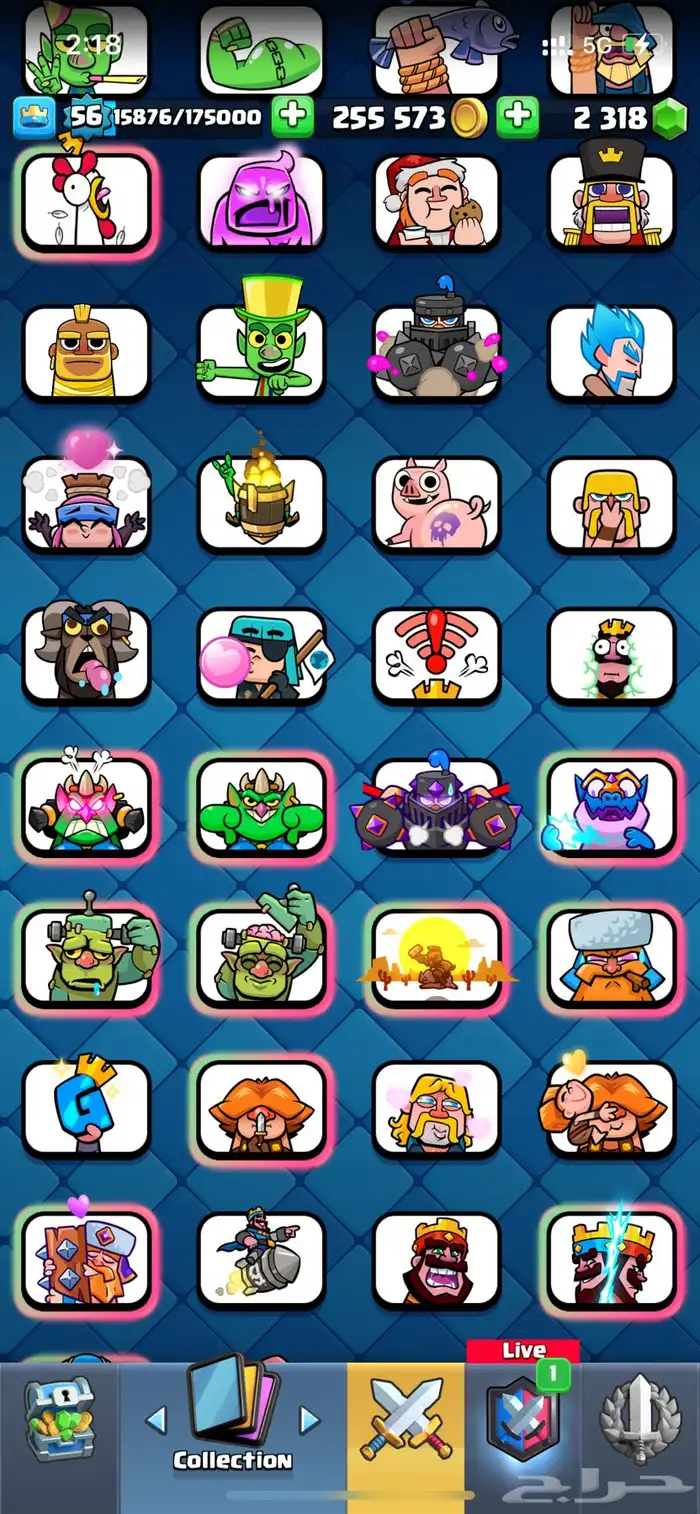Select the no Wi-Fi signal emote
This screenshot has width=700, height=1514.
coord(436,655)
